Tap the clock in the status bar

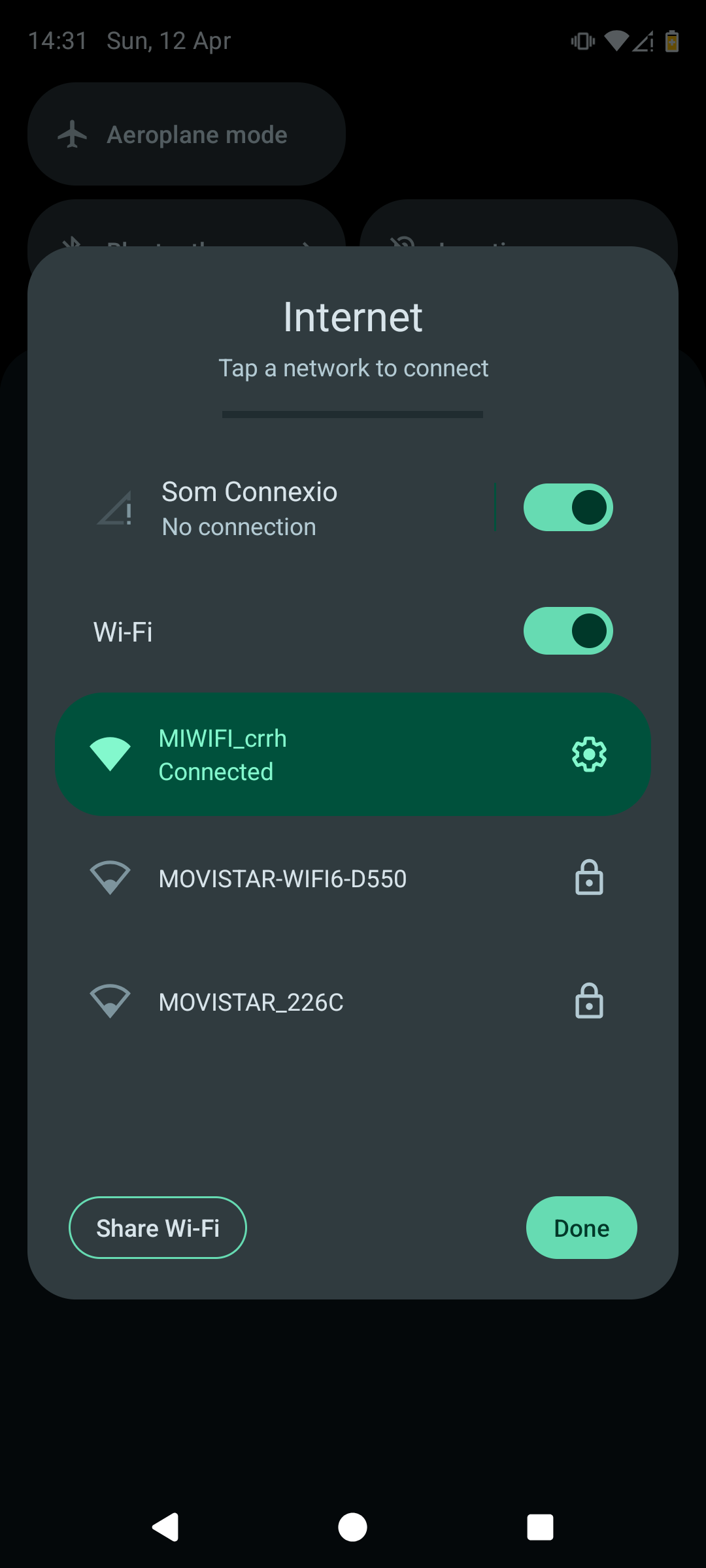pos(58,41)
